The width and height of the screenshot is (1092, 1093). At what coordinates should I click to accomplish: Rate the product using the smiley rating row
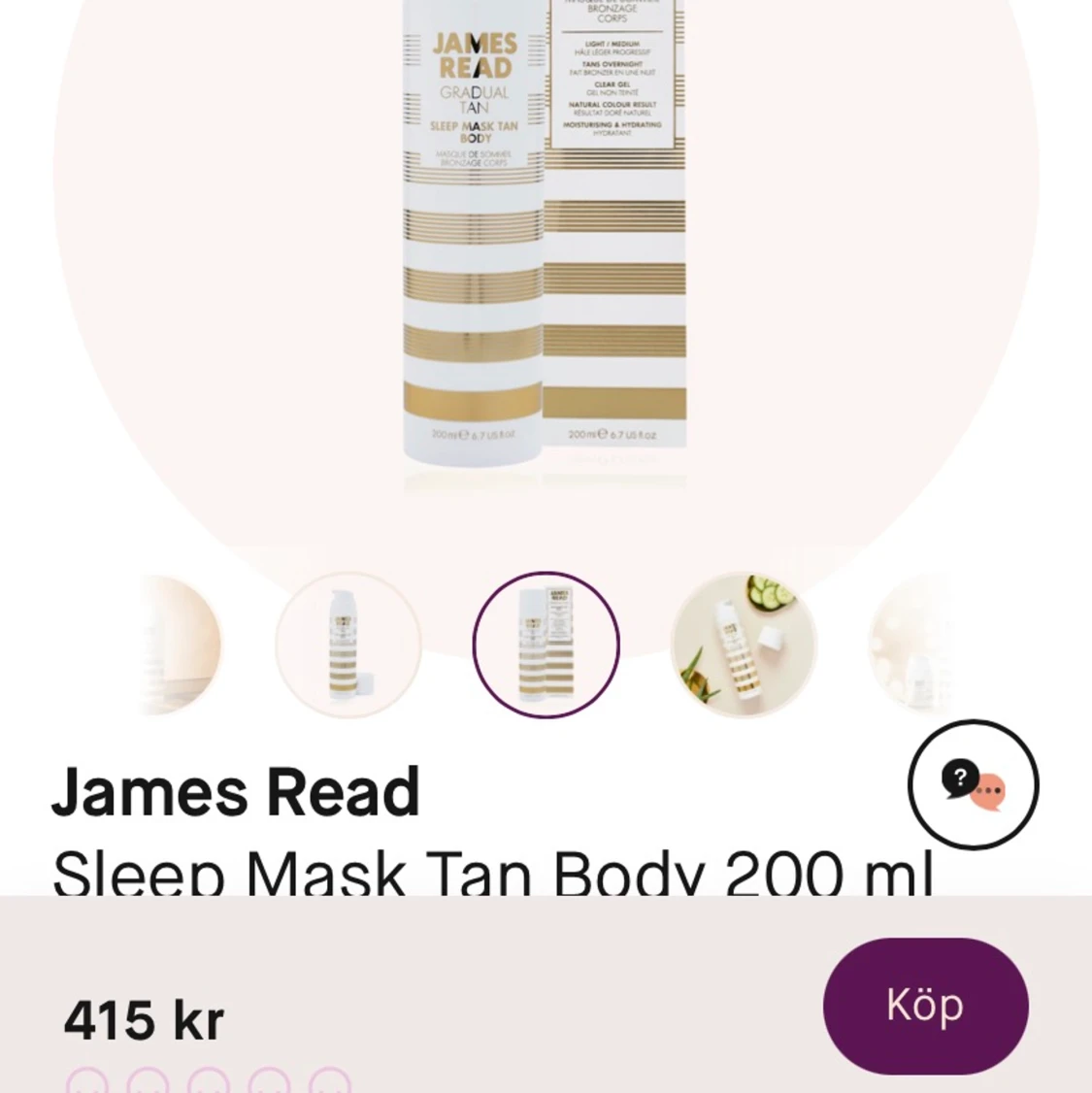click(x=208, y=1079)
